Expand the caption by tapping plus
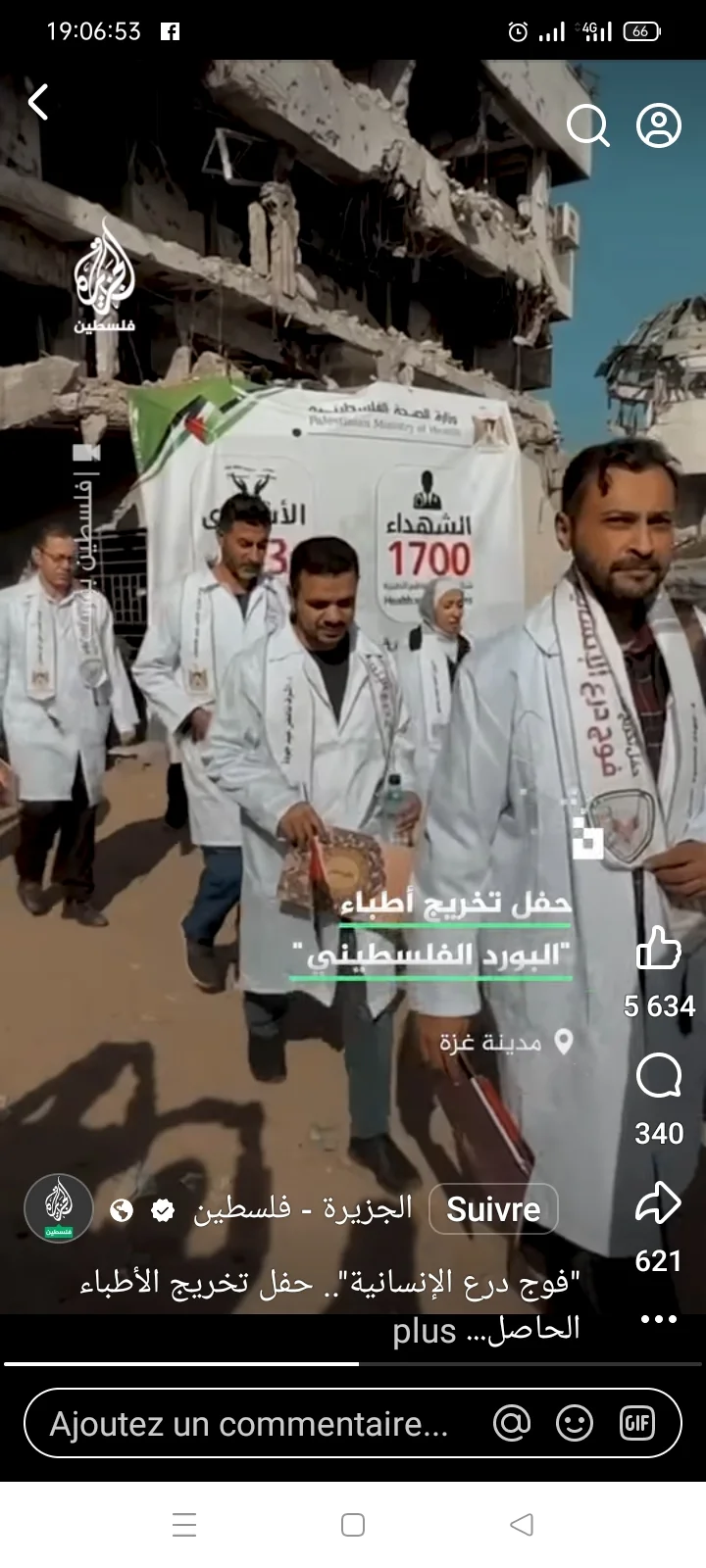This screenshot has width=706, height=1568. tap(422, 1331)
